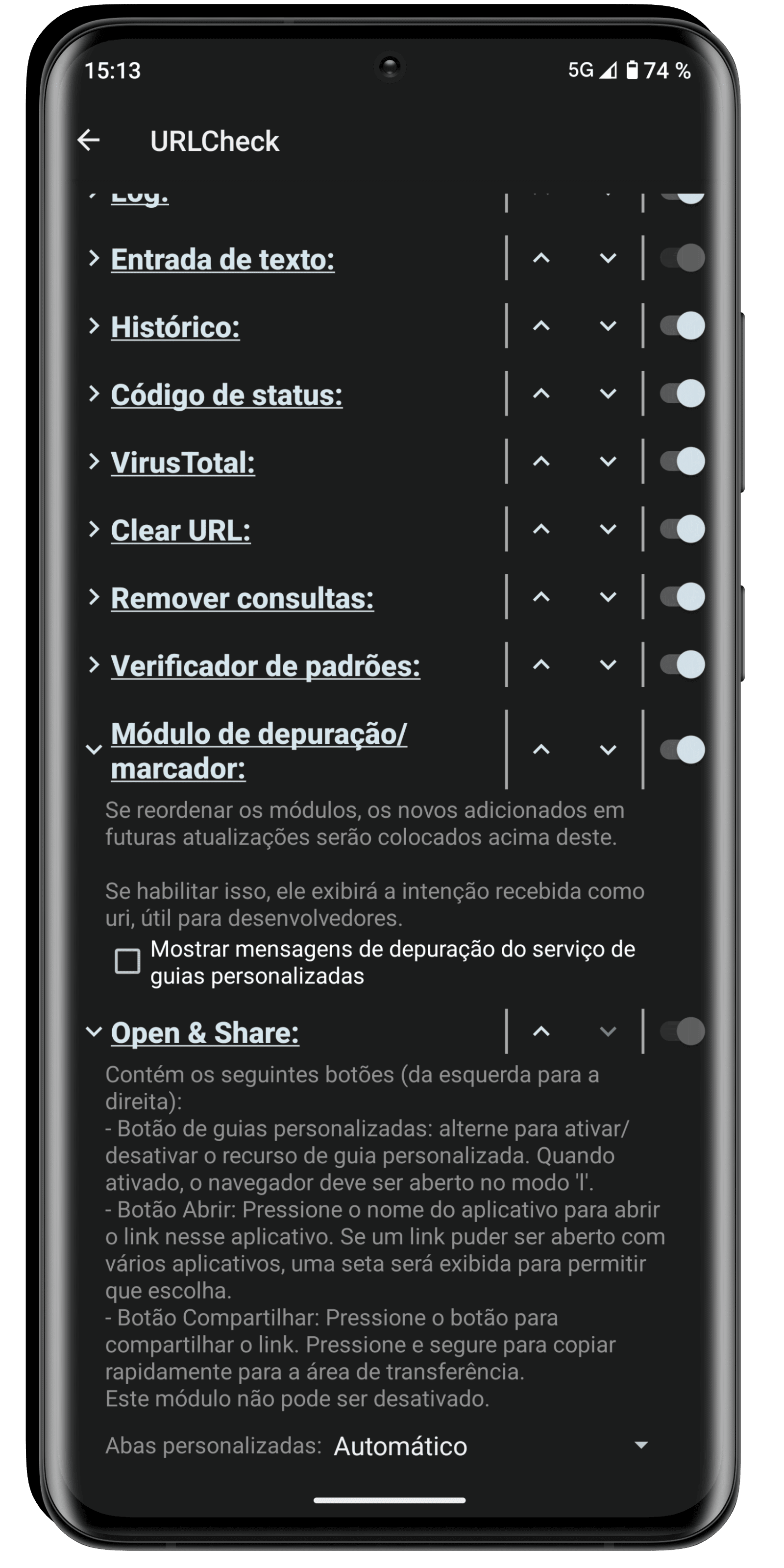Screen dimensions: 784x1568
Task: Turn off the Histórico switch
Action: pyautogui.click(x=683, y=326)
